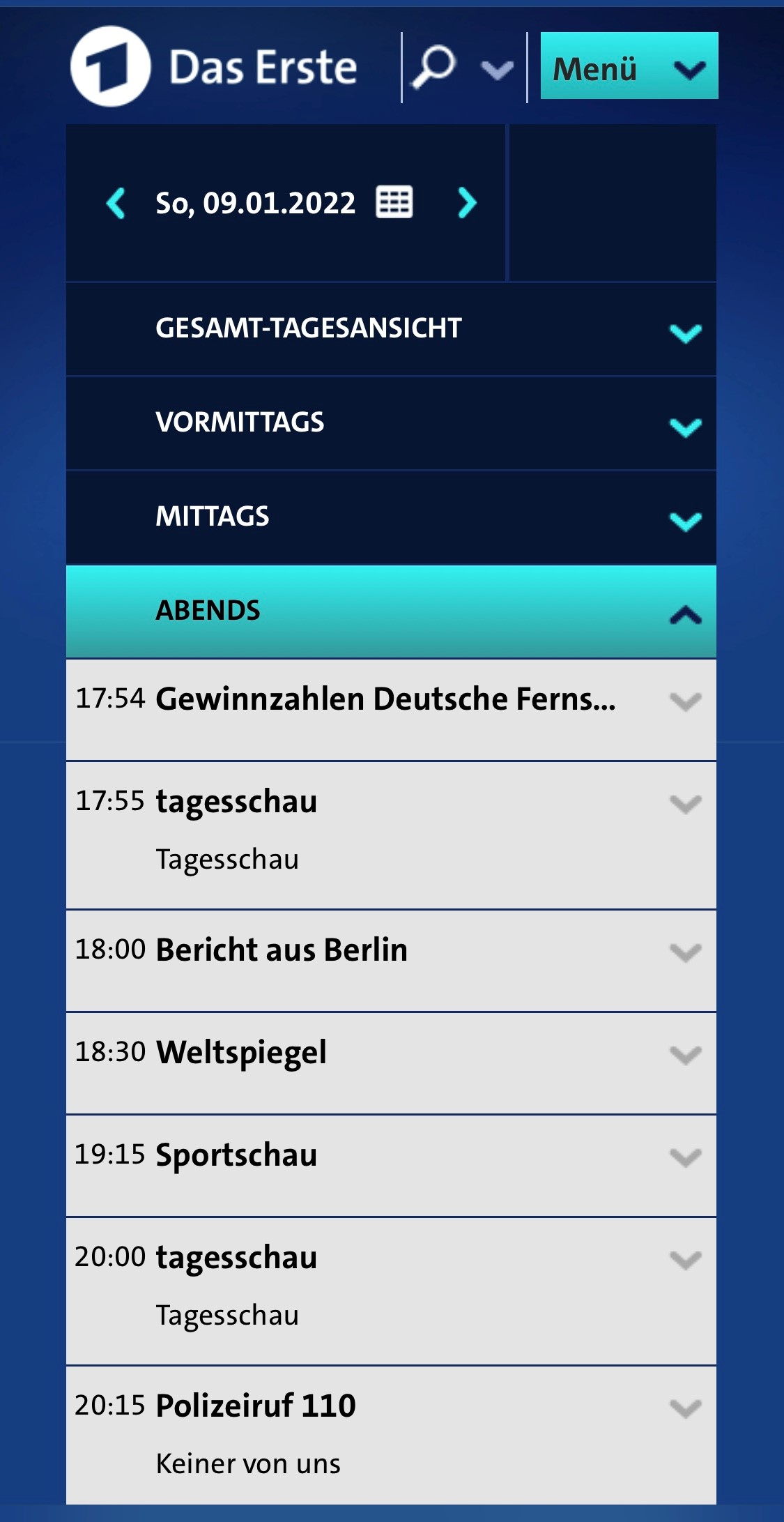Viewport: 784px width, 1522px height.
Task: Go to the previous day arrow
Action: (116, 203)
